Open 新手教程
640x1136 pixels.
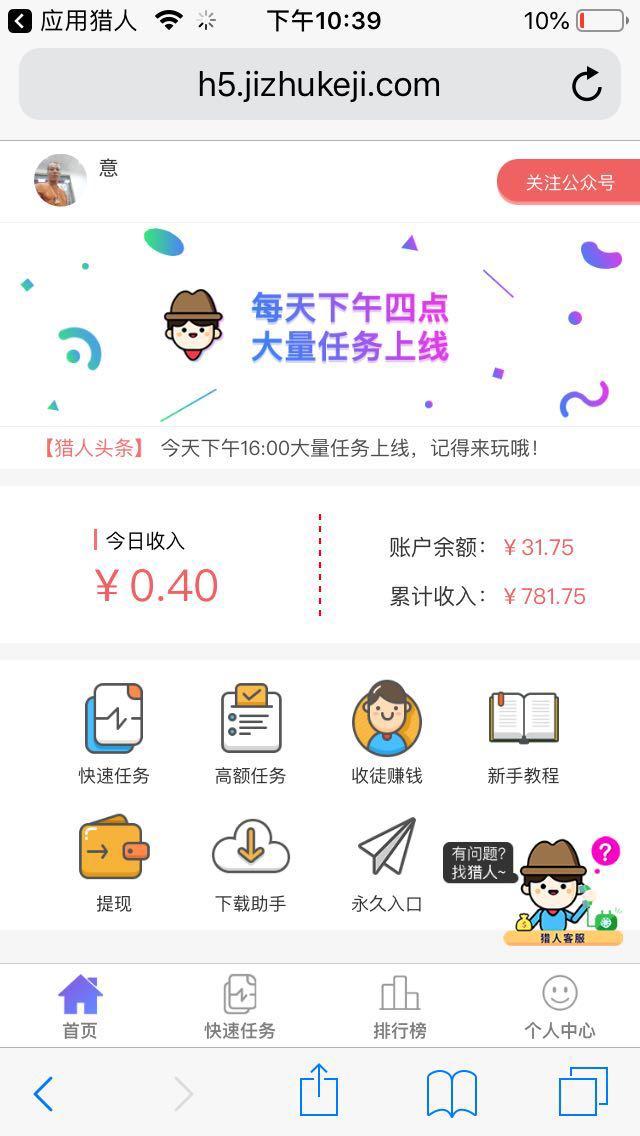click(523, 733)
